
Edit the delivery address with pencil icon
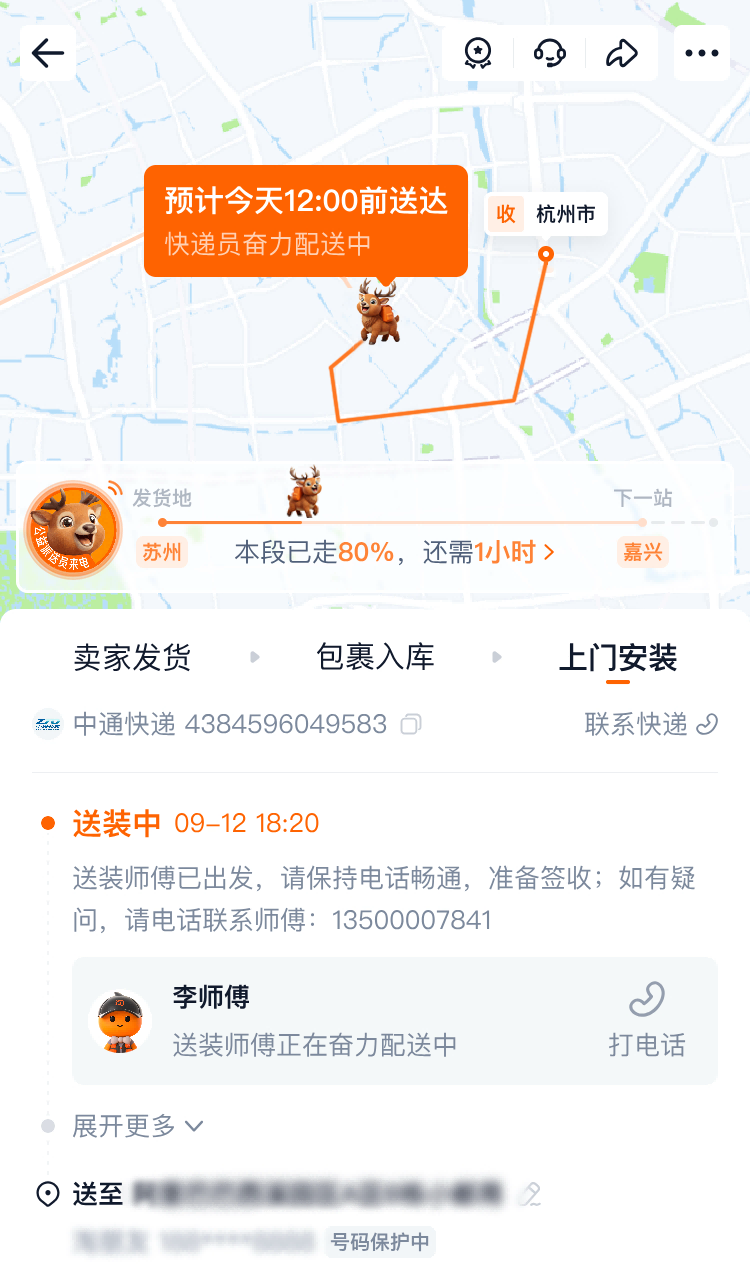[530, 1193]
